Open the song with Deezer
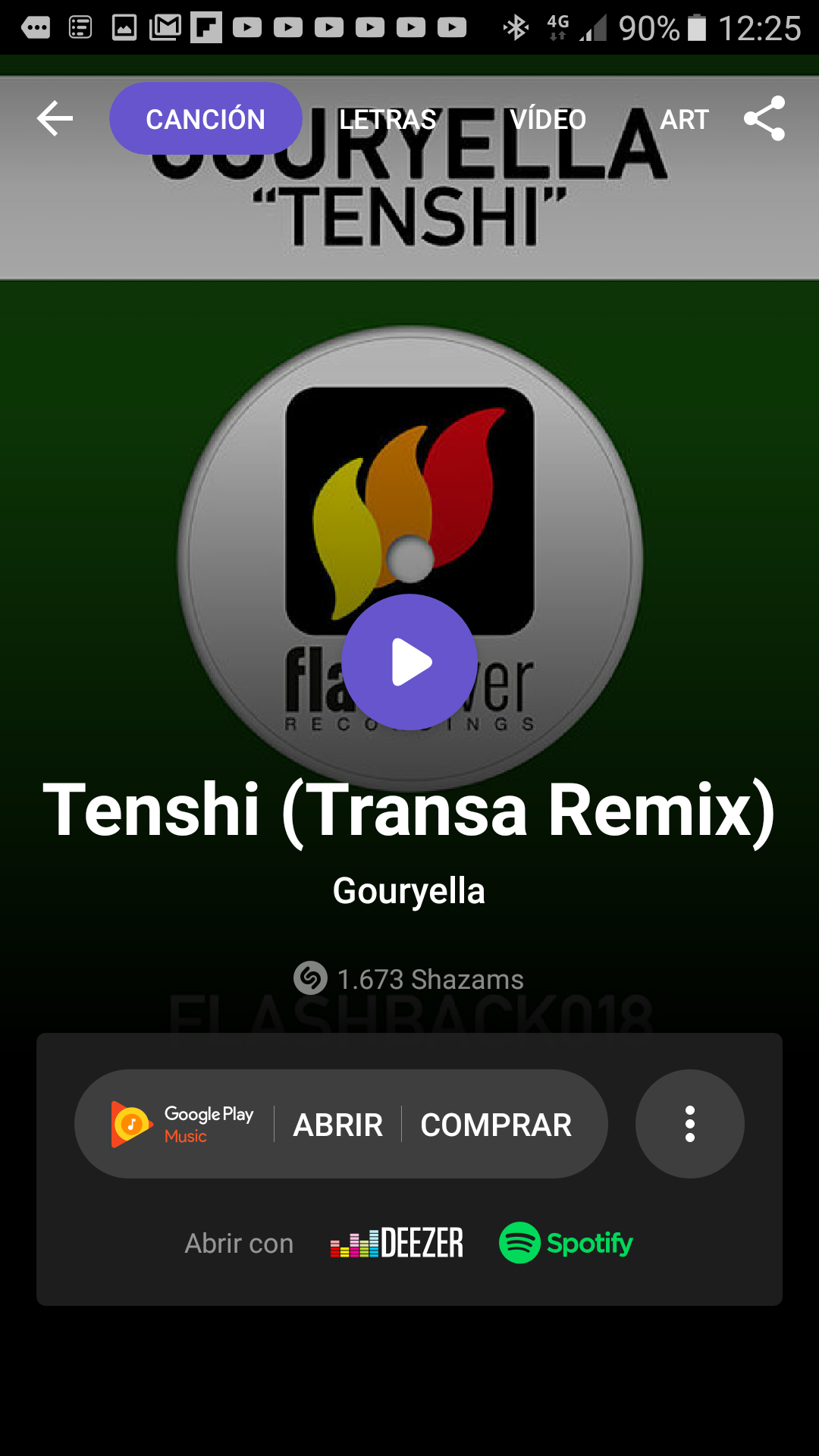819x1456 pixels. tap(397, 1243)
